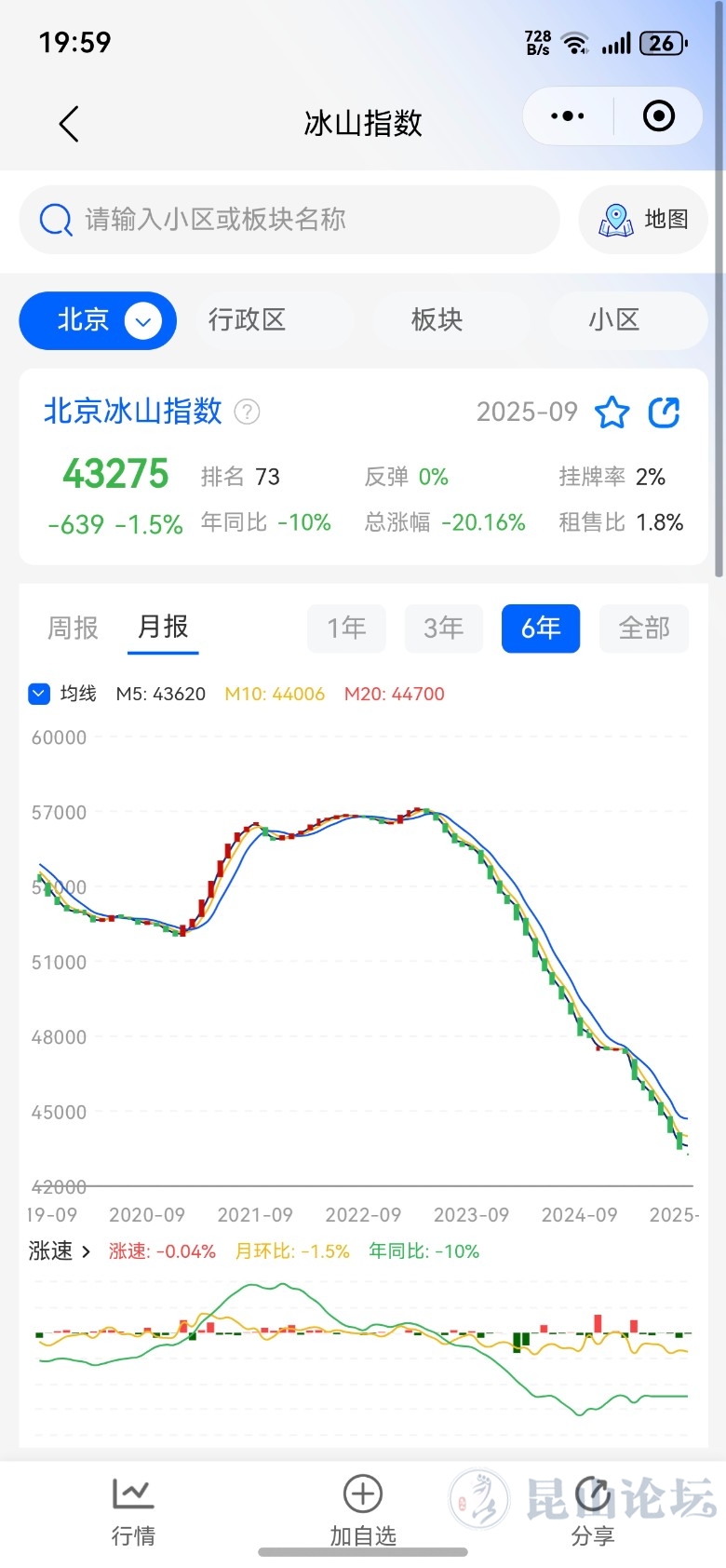Open the 地图 map view
Screen dimensions: 726x1568
(643, 220)
